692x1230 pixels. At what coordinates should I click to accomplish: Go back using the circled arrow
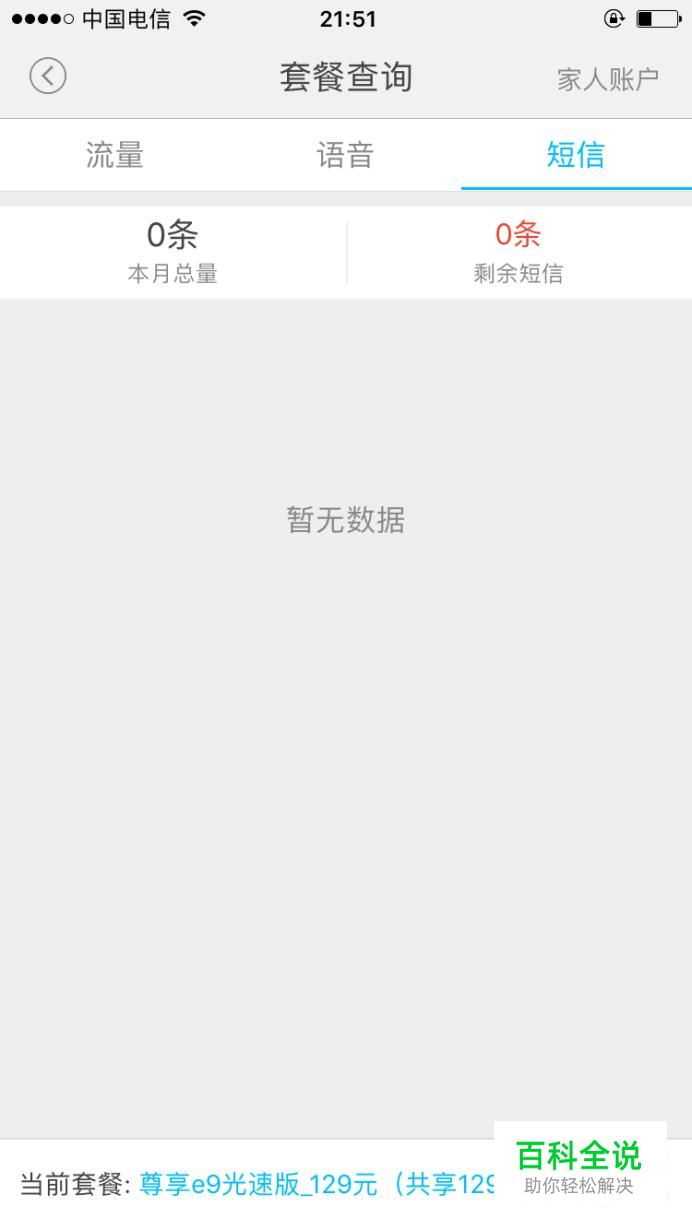tap(47, 76)
